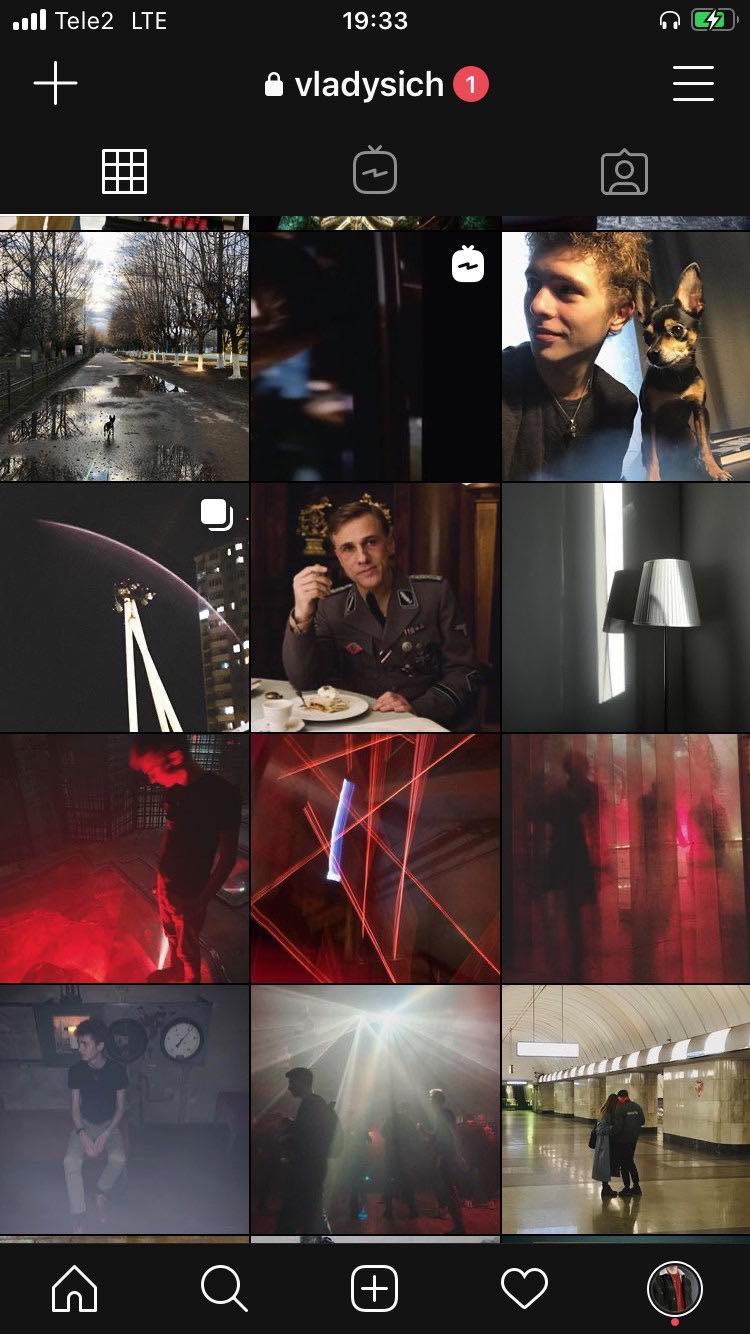Open the vladysich account switcher

click(x=368, y=85)
